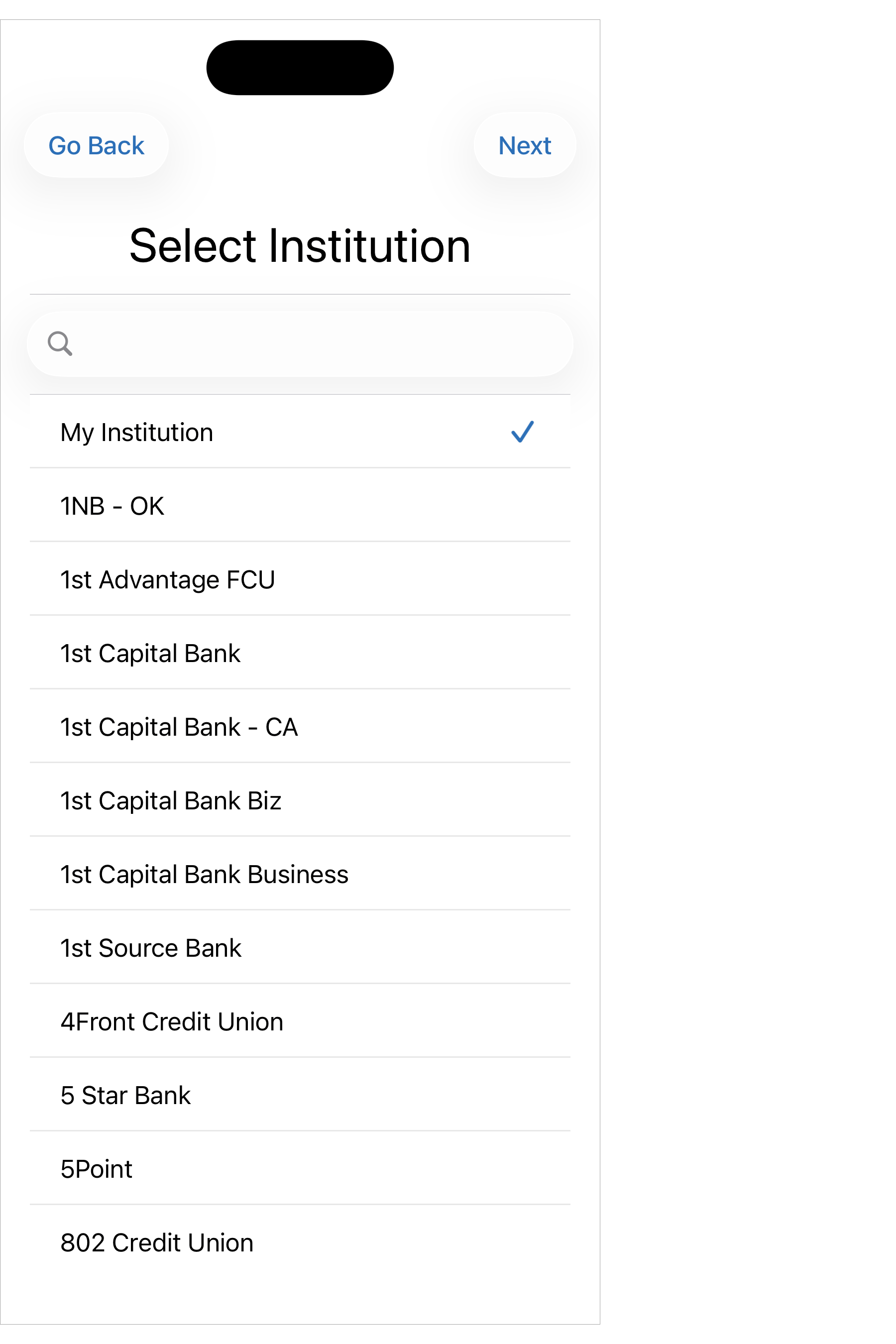The height and width of the screenshot is (1344, 896).
Task: Choose 1st Capital Bank - CA
Action: (228, 727)
